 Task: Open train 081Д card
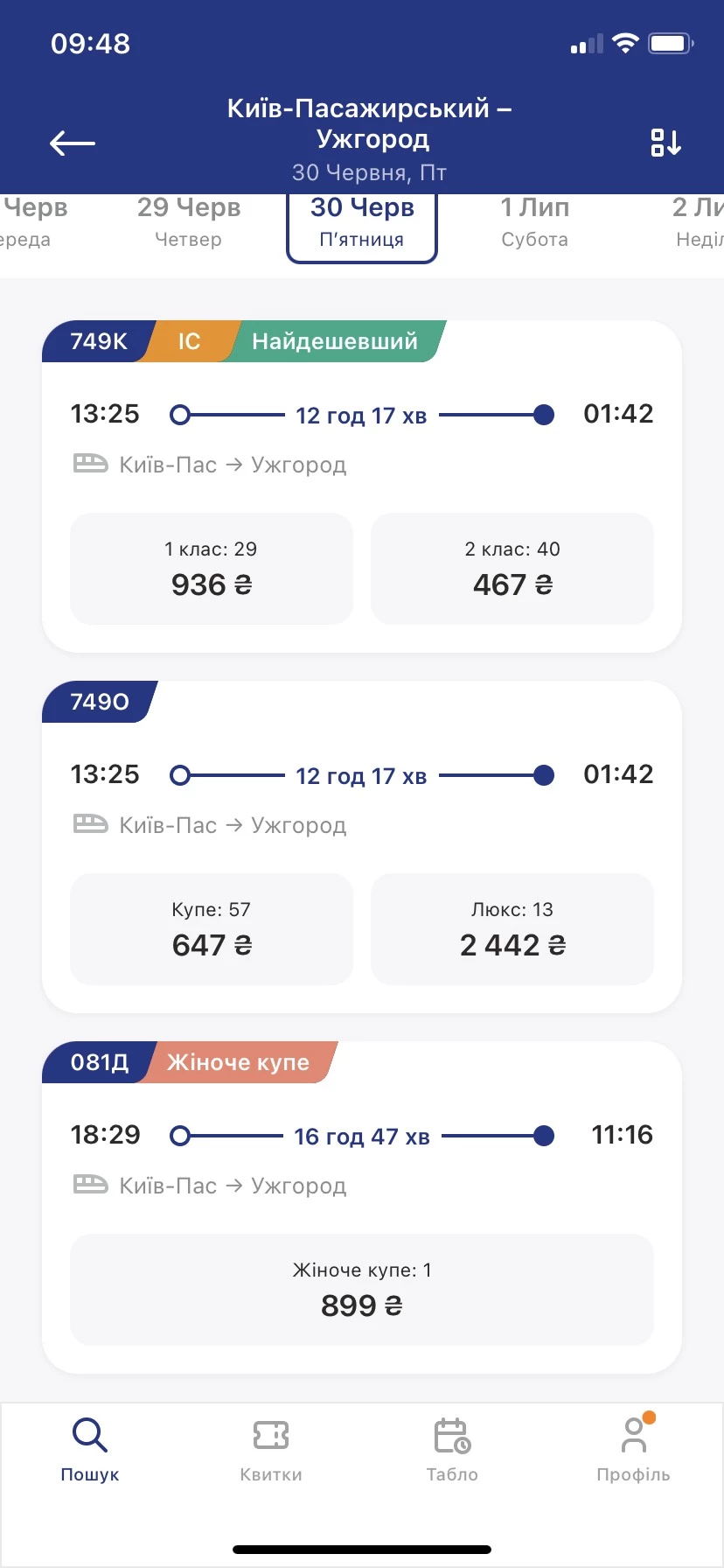[362, 1158]
